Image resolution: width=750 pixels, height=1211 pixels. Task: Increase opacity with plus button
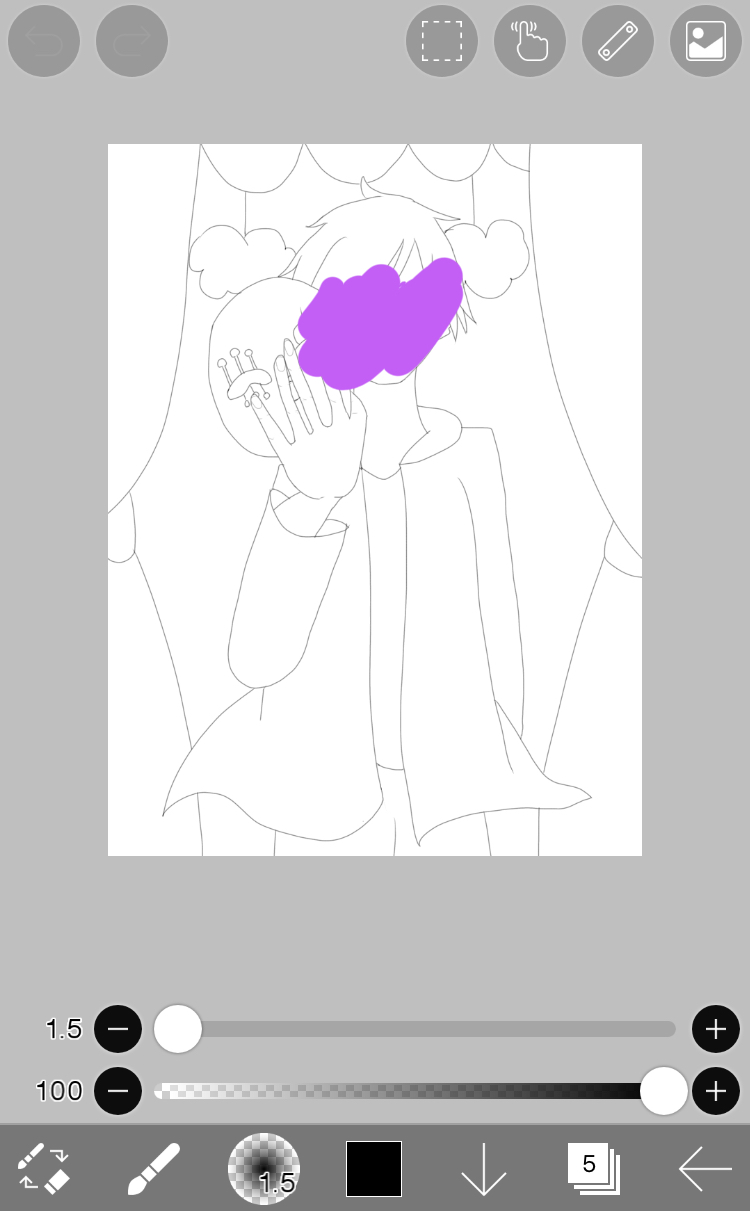(x=715, y=1090)
